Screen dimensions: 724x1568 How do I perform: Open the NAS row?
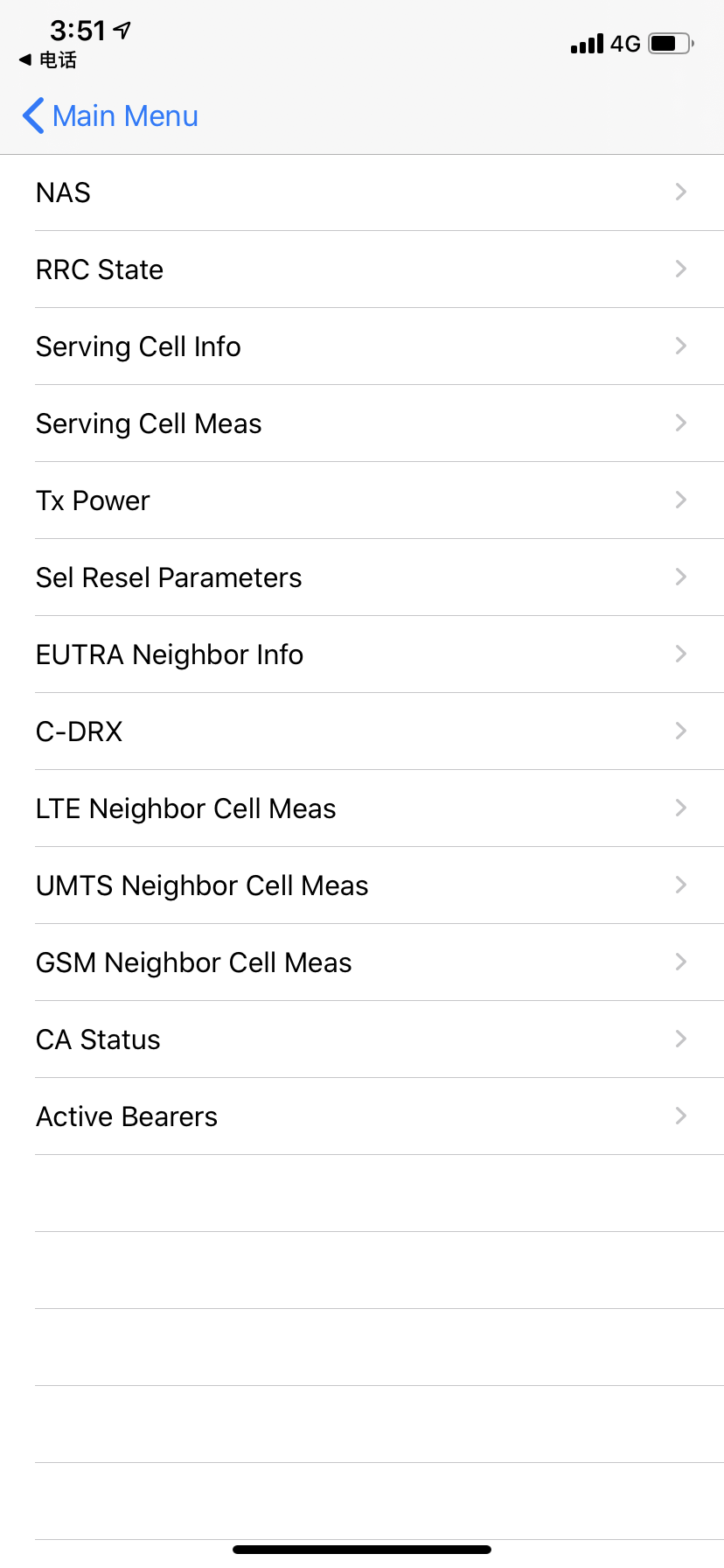coord(362,192)
